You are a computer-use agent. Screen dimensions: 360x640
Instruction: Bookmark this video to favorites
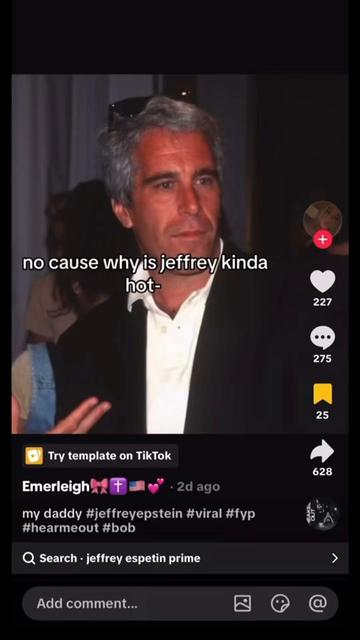[x=322, y=394]
